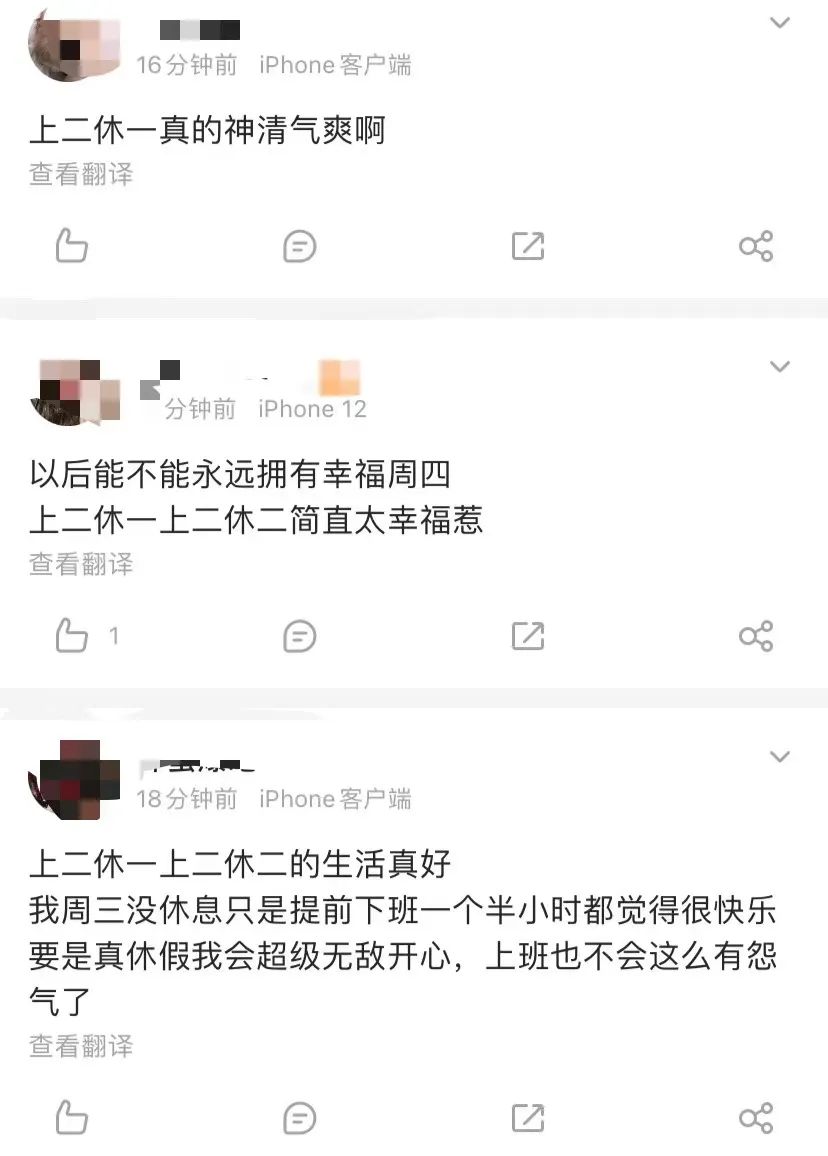Tap 查看翻译 under the "神清气爽" post
This screenshot has height=1156, width=828.
(81, 174)
